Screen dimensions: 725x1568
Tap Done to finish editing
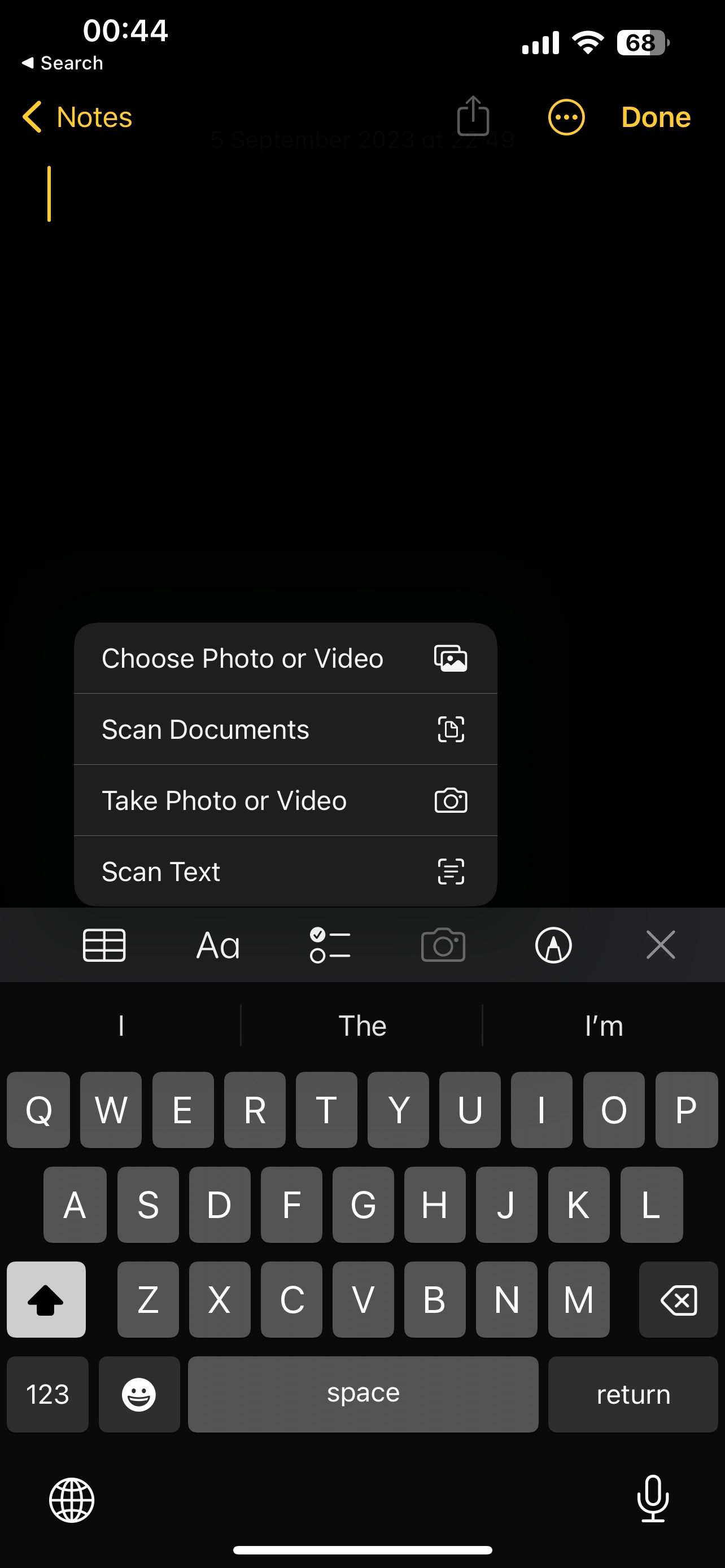[656, 117]
